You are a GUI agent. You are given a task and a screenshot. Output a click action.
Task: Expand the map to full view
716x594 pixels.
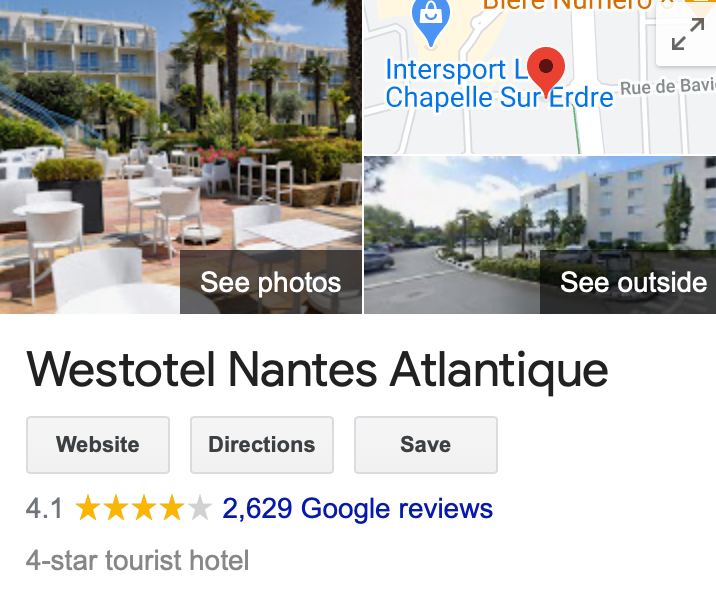(687, 37)
